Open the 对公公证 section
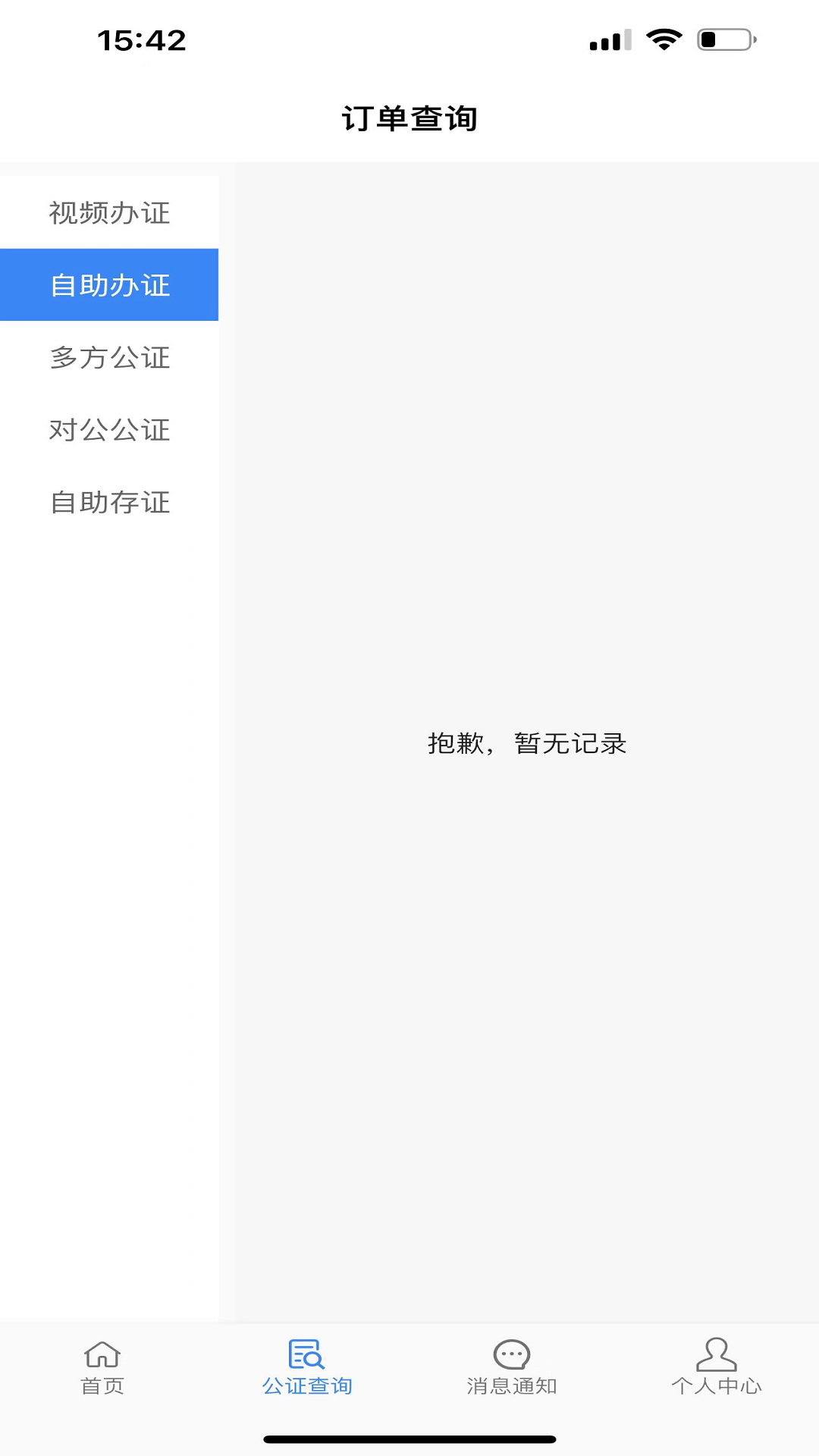The height and width of the screenshot is (1456, 819). (x=110, y=430)
